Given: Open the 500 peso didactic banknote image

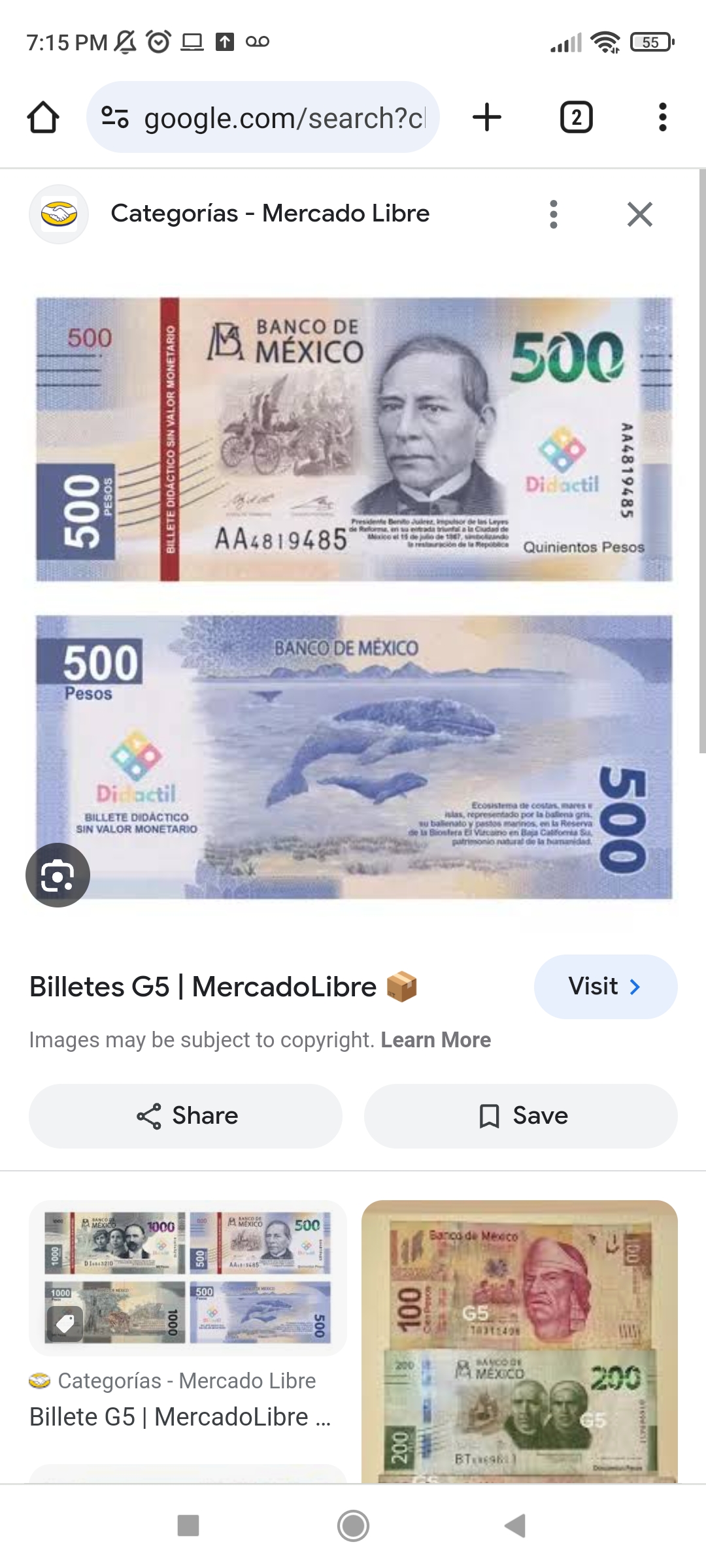Looking at the screenshot, I should (x=354, y=598).
